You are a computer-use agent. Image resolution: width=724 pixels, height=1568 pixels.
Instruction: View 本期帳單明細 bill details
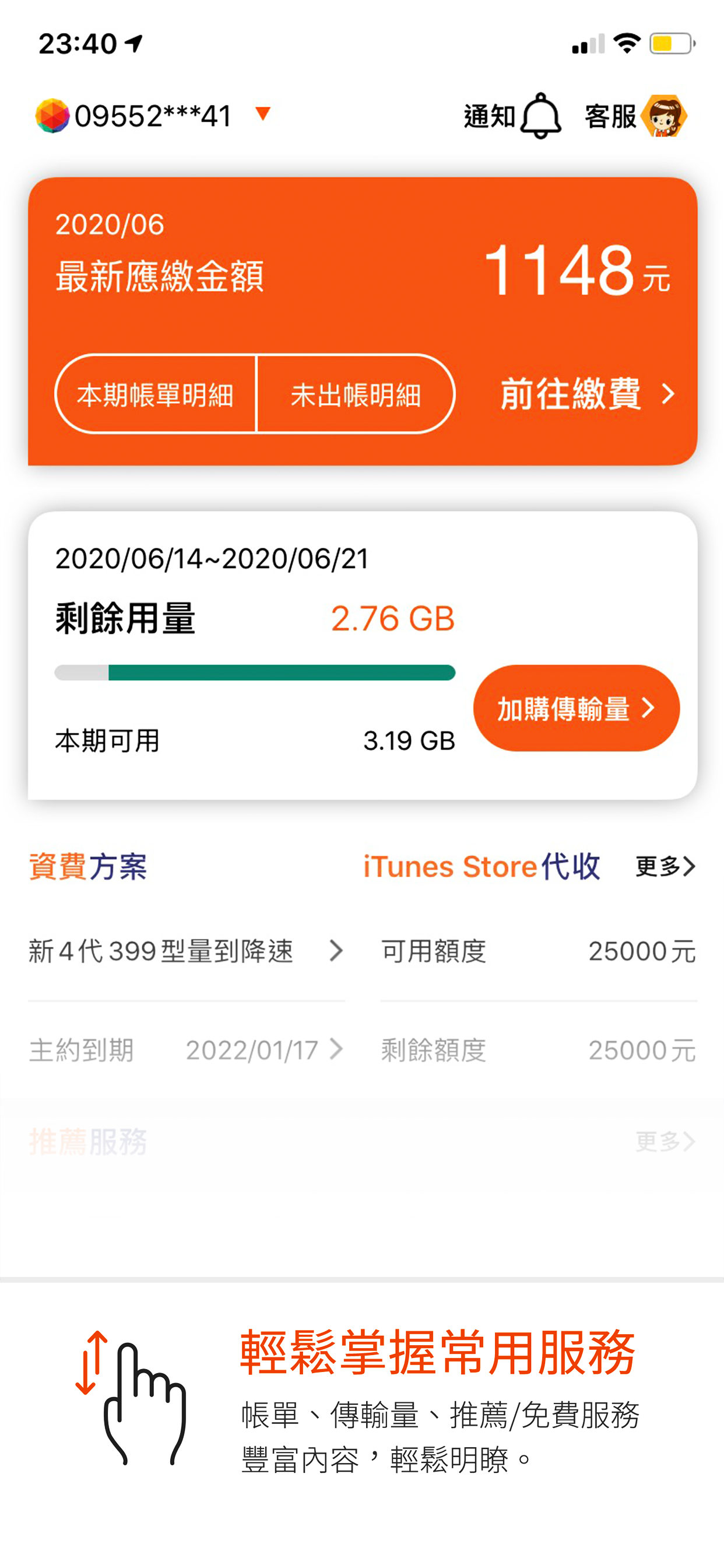156,394
